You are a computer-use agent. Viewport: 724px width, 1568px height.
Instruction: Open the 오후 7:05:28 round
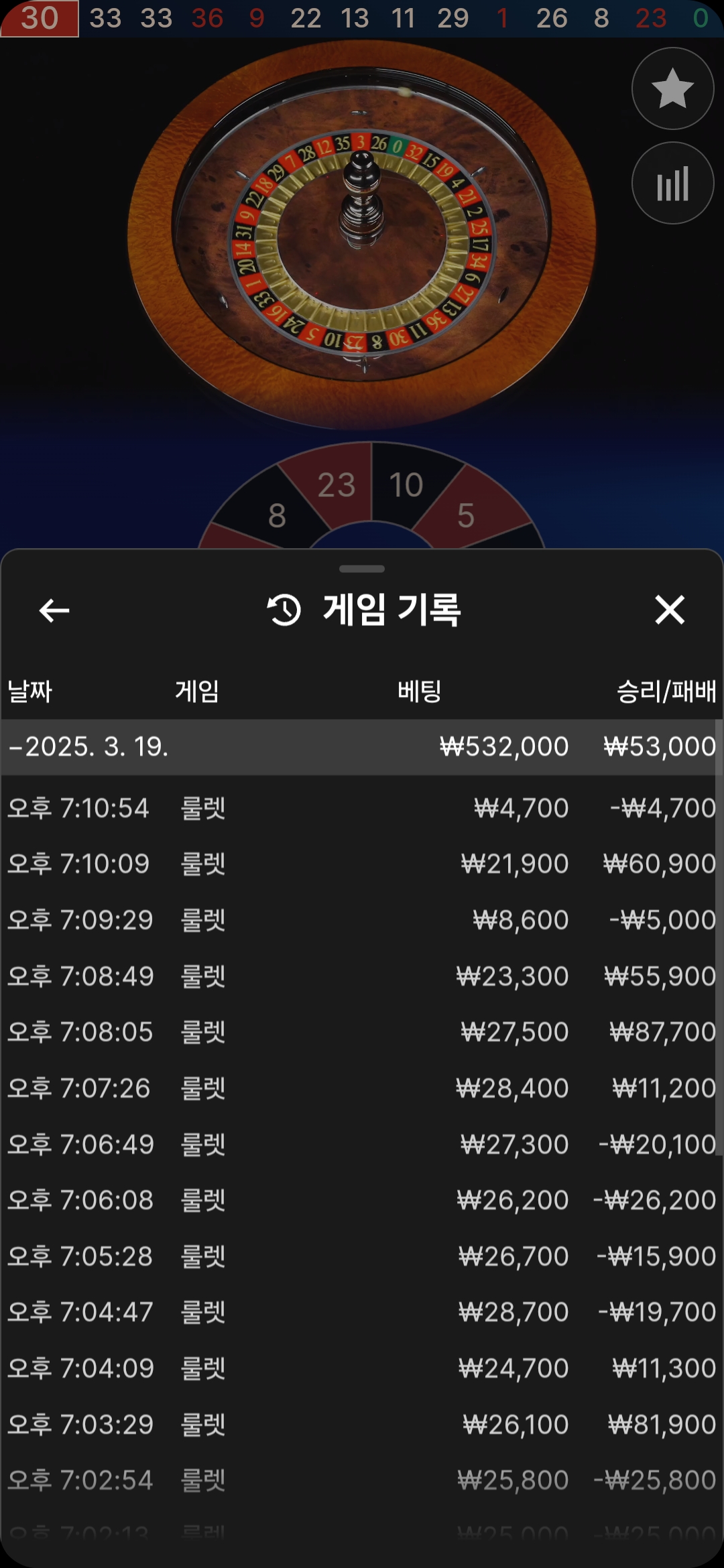(362, 1256)
